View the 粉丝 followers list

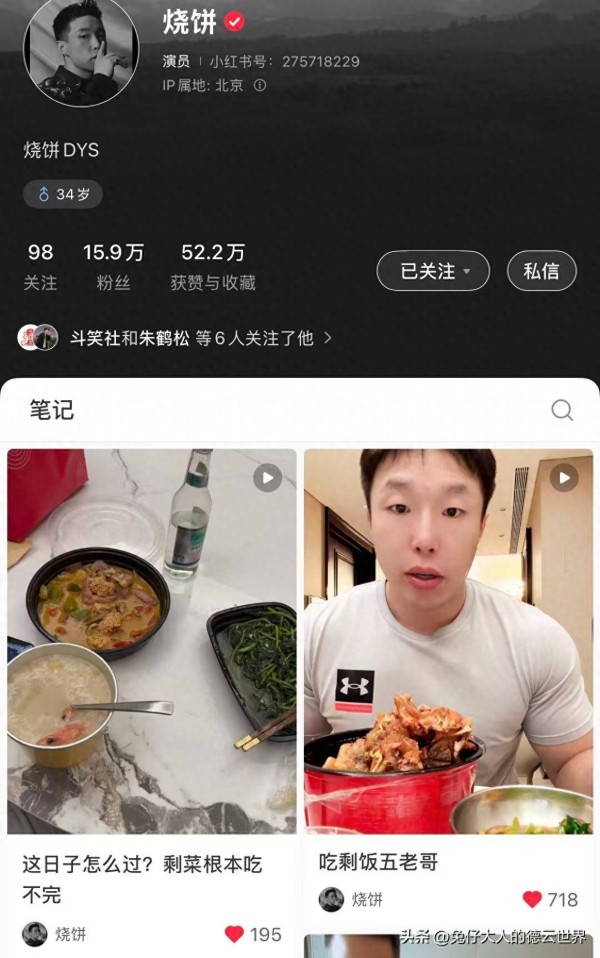pos(113,266)
